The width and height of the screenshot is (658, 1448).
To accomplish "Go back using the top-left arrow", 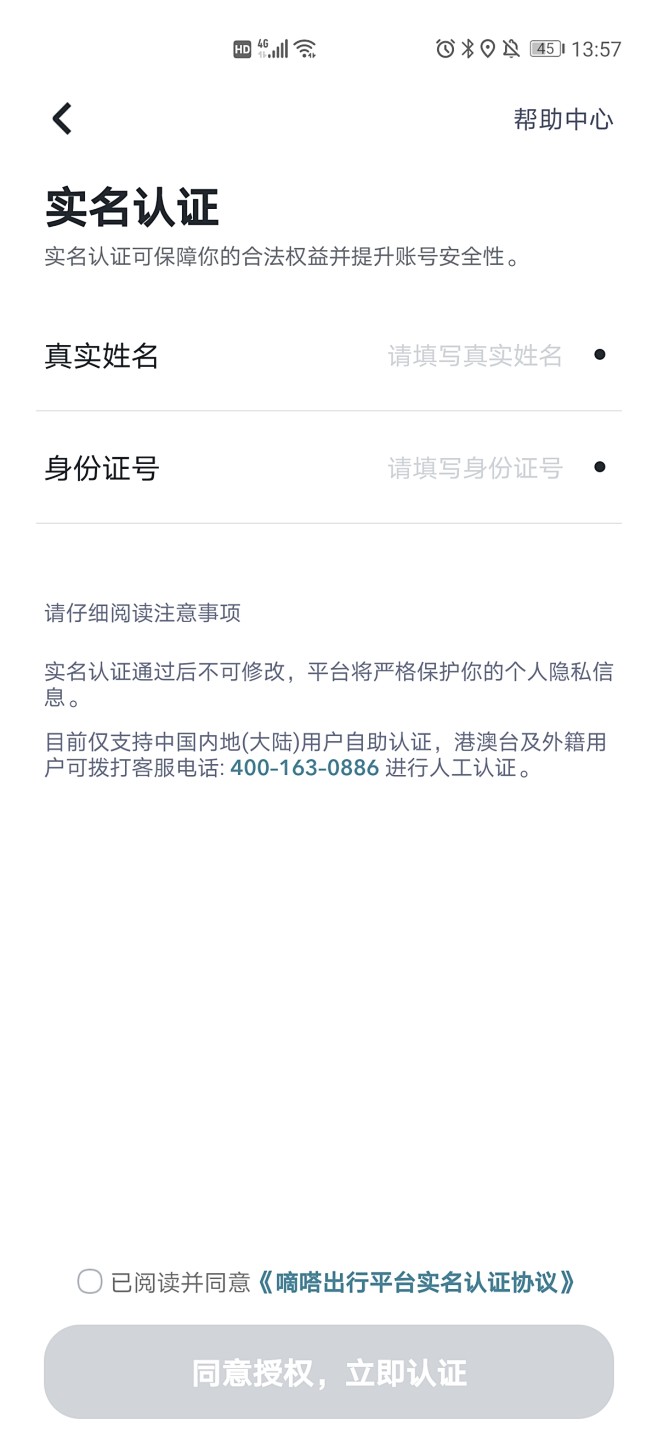I will [62, 119].
